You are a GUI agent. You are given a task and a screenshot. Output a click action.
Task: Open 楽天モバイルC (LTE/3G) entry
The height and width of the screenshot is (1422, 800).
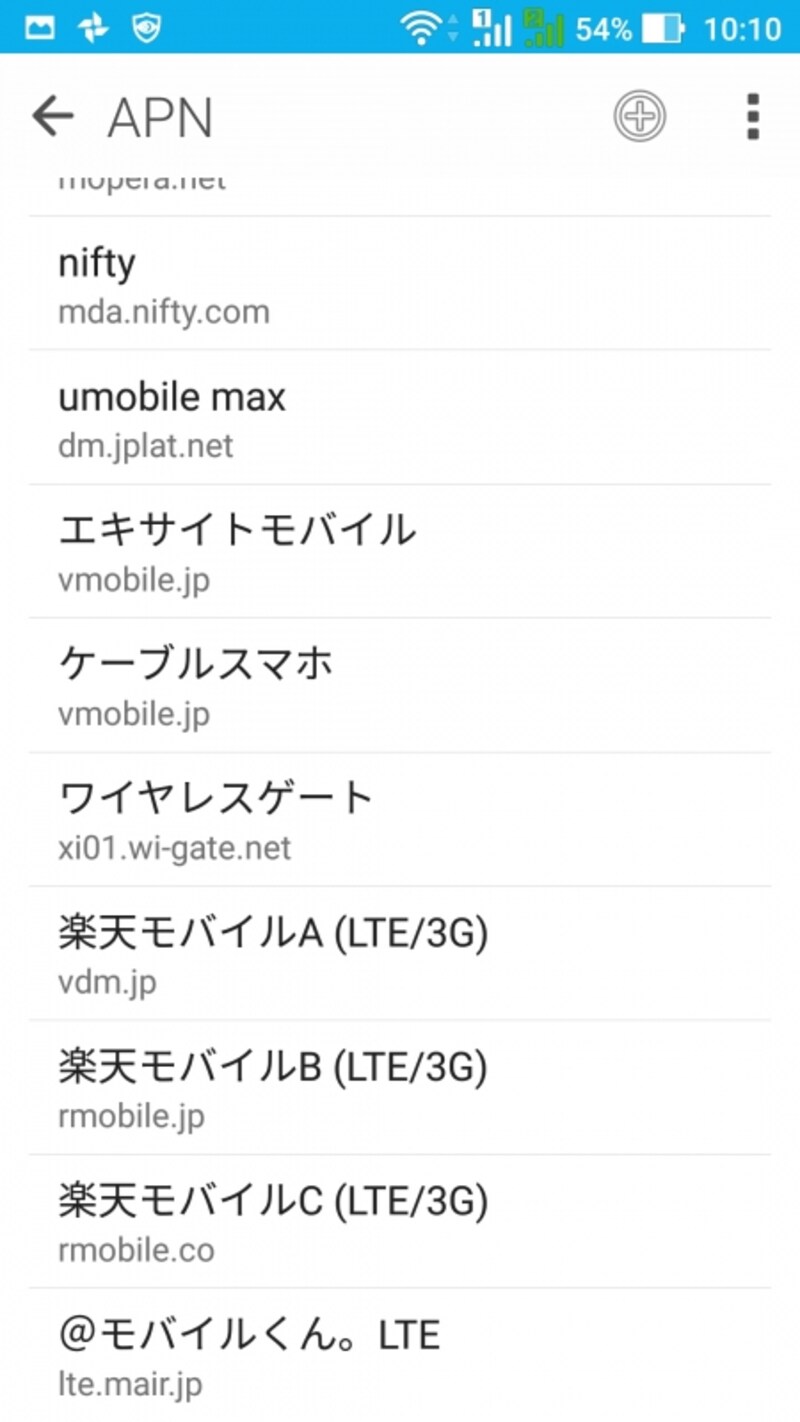pos(400,1222)
